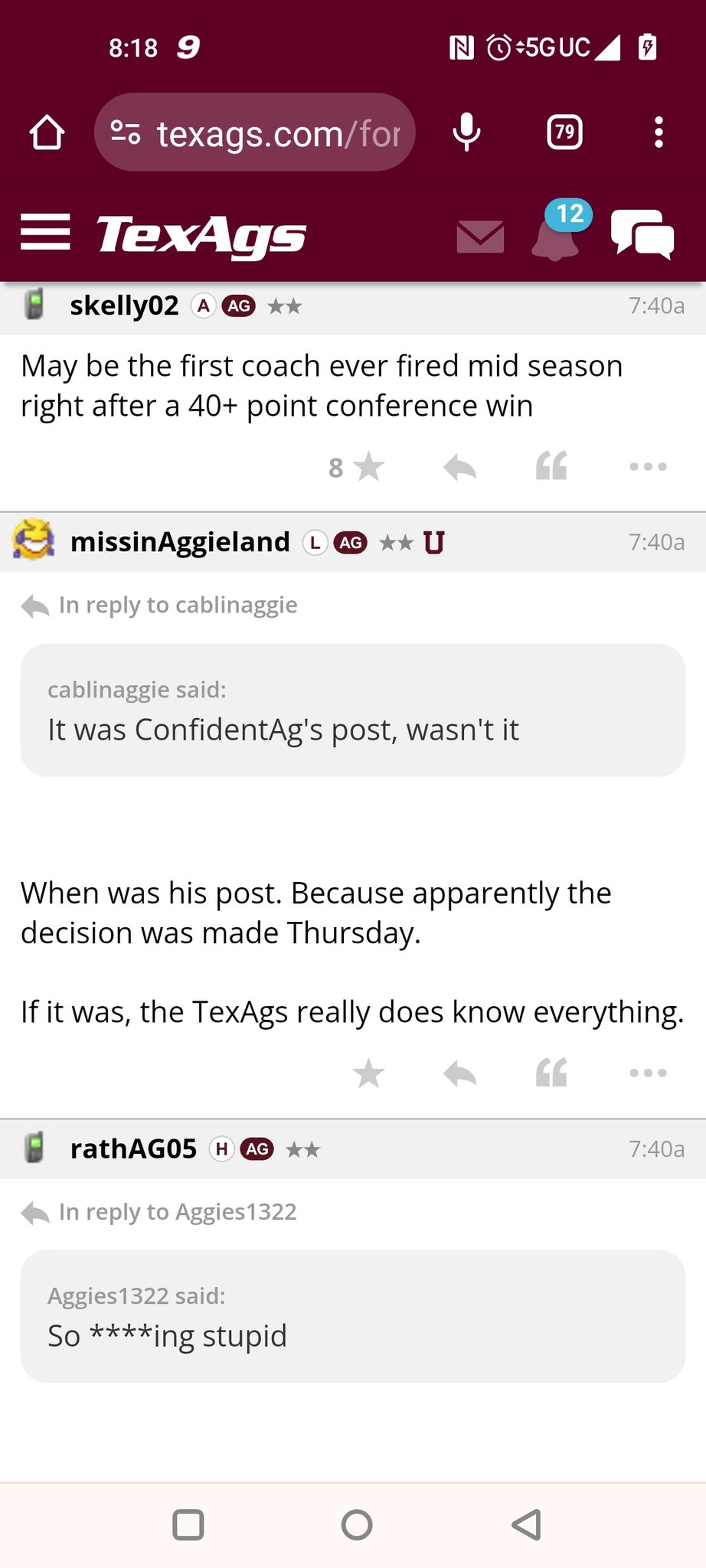
Task: Open more options on skelly02's post
Action: (648, 466)
